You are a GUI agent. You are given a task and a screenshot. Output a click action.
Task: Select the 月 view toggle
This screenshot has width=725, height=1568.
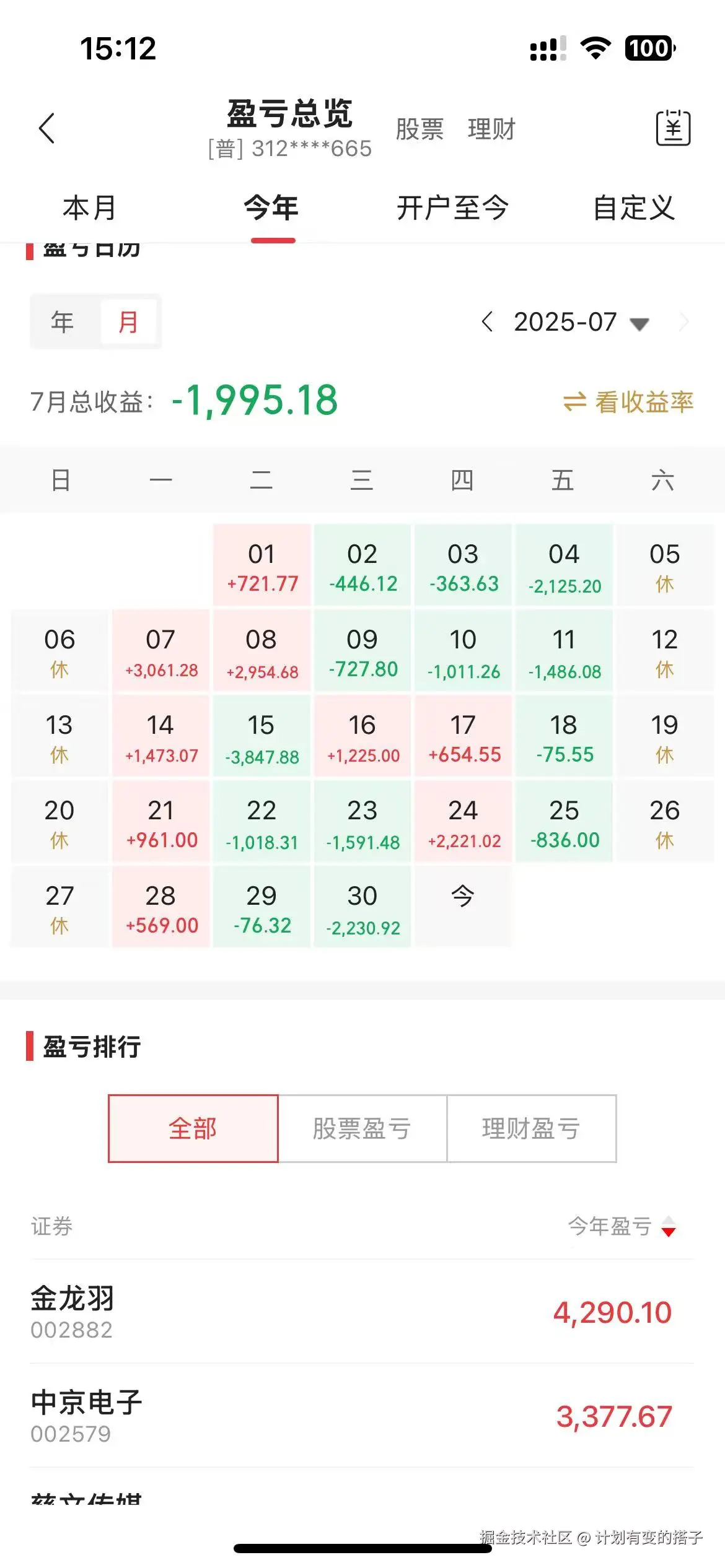[x=128, y=321]
